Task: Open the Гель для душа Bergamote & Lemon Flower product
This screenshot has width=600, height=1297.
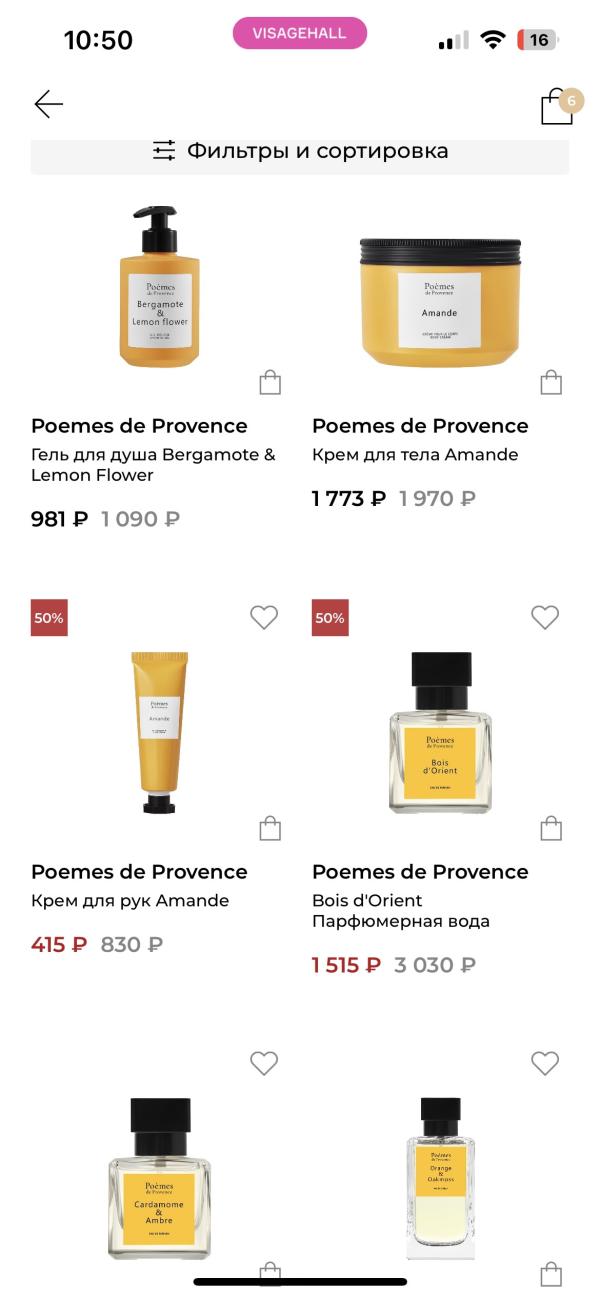Action: (160, 288)
